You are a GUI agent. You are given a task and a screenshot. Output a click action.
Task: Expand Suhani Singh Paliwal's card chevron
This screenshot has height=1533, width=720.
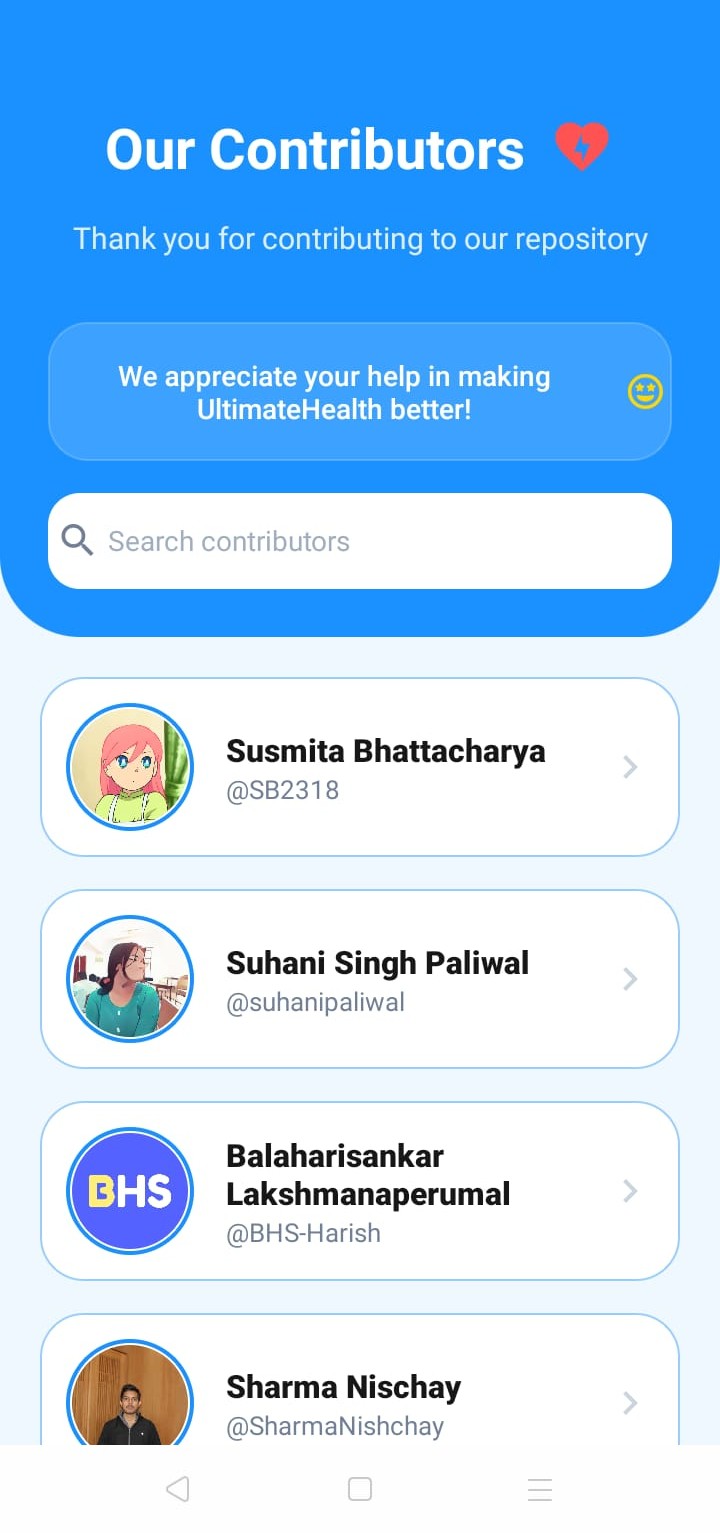click(630, 979)
